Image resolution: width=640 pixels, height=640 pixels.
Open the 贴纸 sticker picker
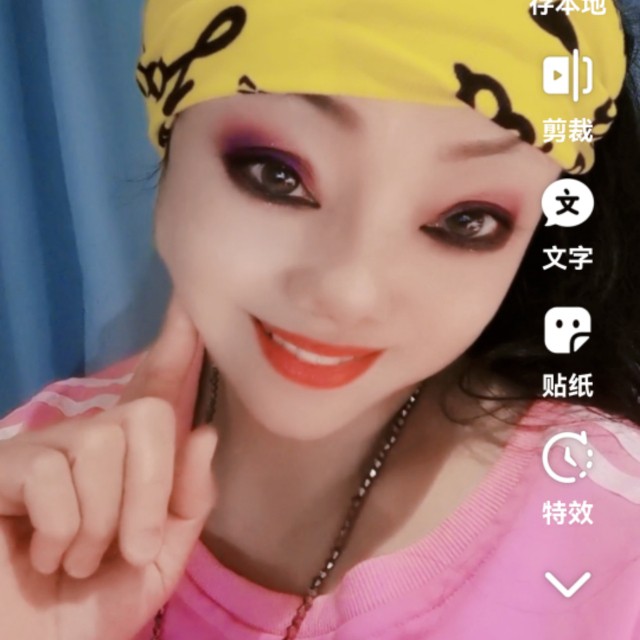[x=567, y=352]
